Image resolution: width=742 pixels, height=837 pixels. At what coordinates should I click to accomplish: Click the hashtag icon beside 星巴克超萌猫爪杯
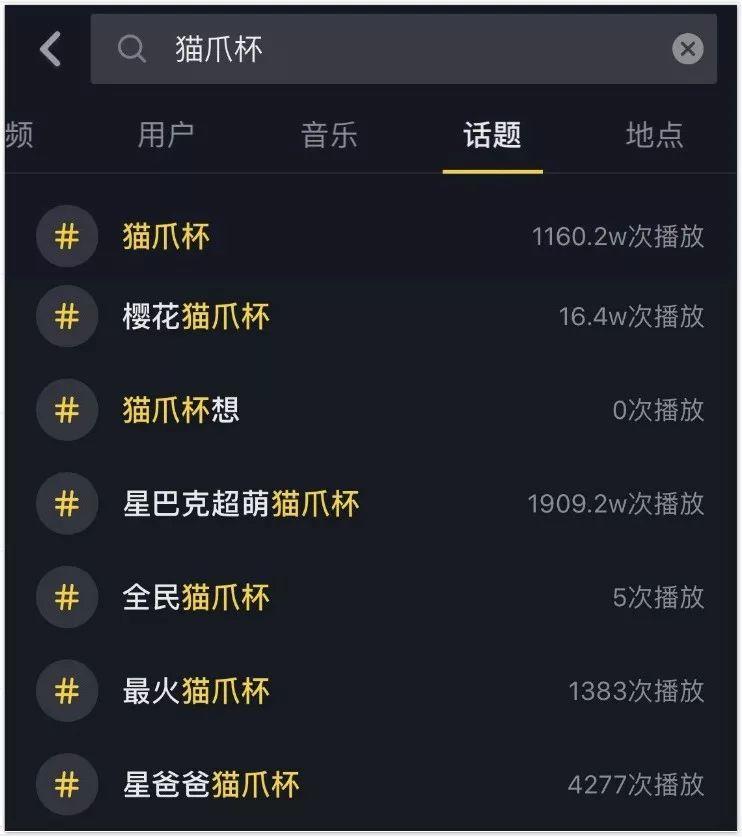[67, 504]
